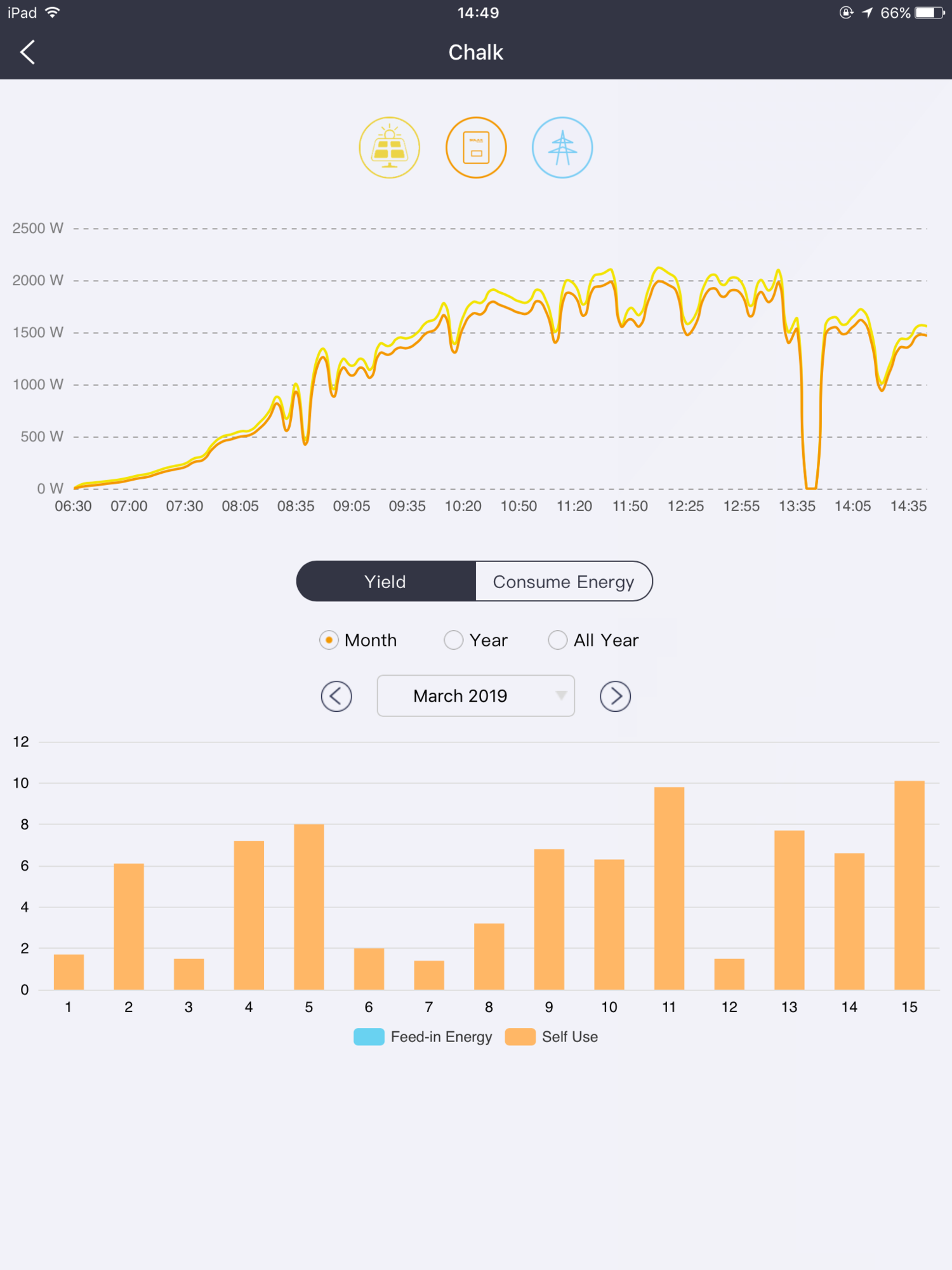Go to the previous month

pos(336,697)
